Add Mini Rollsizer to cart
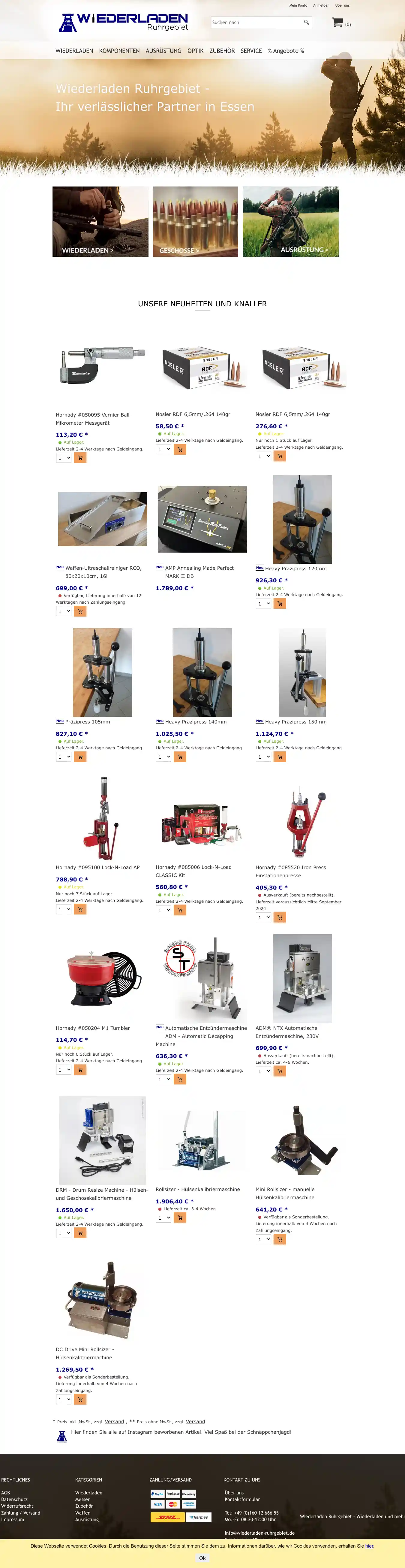Screen dimensions: 405x1568 pyautogui.click(x=280, y=1239)
